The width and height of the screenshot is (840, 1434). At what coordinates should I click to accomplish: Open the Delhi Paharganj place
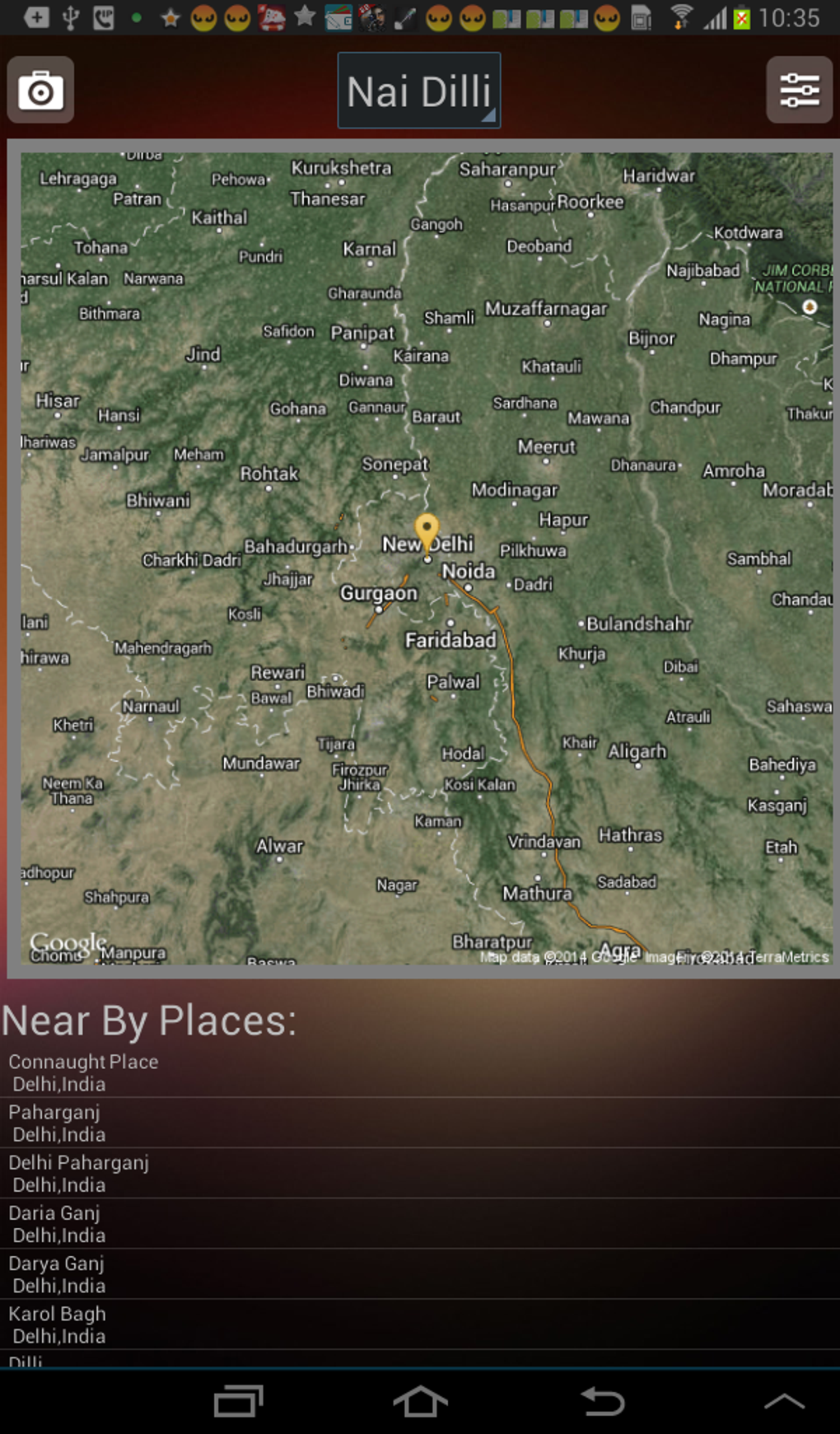pyautogui.click(x=420, y=1173)
